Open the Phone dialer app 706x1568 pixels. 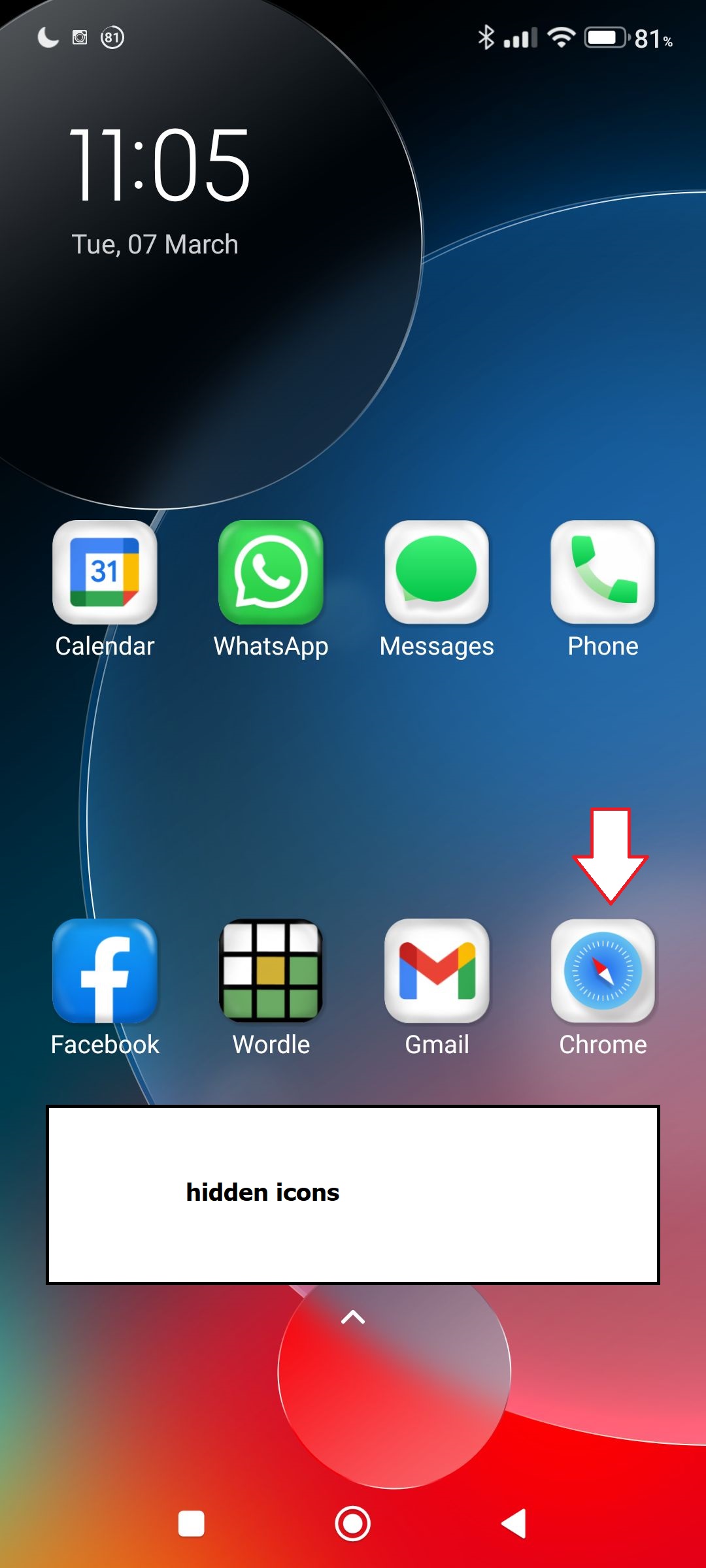(x=603, y=572)
